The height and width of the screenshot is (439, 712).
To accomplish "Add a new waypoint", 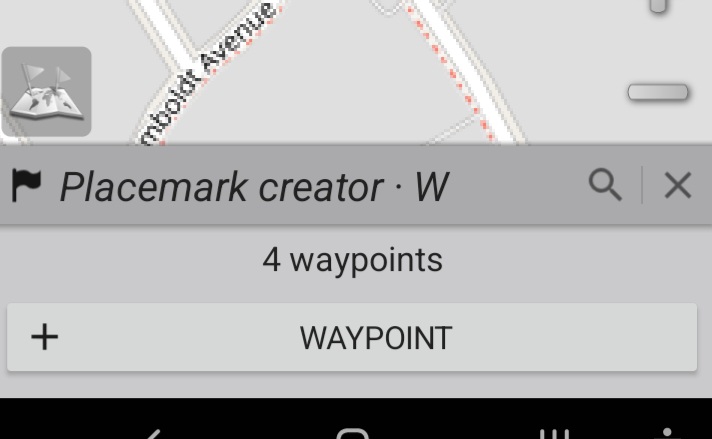I will tap(352, 338).
